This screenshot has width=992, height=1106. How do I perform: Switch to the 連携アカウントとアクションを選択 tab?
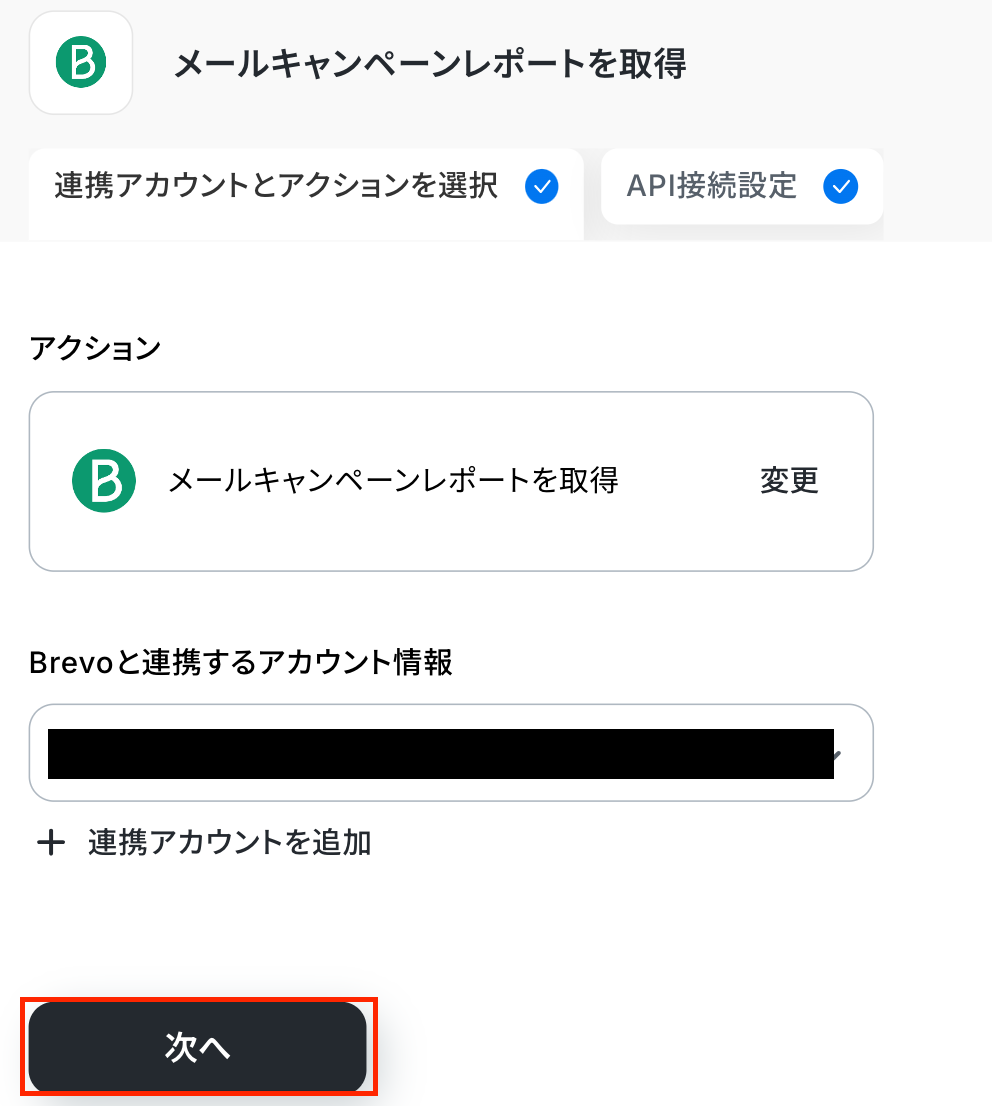pyautogui.click(x=305, y=187)
